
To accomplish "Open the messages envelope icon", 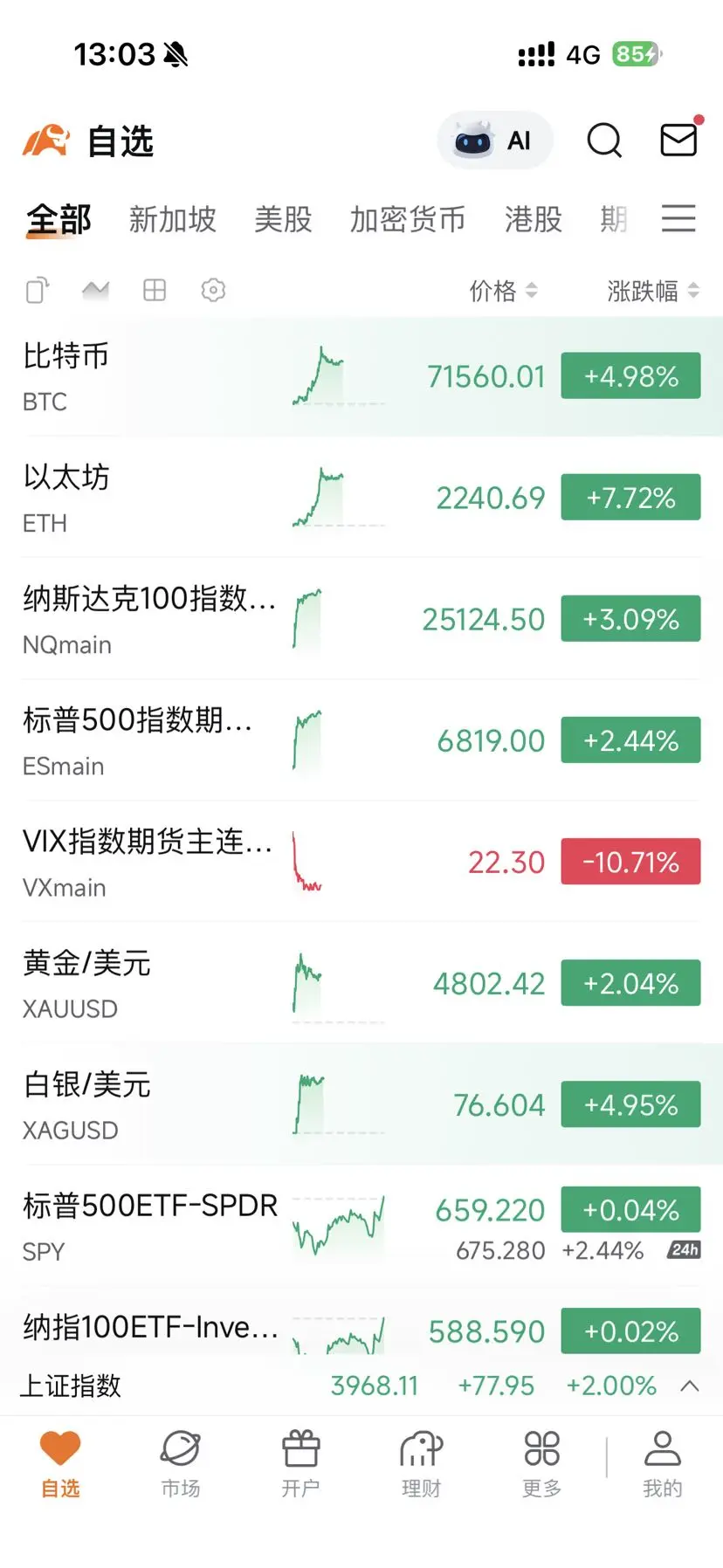I will coord(678,140).
